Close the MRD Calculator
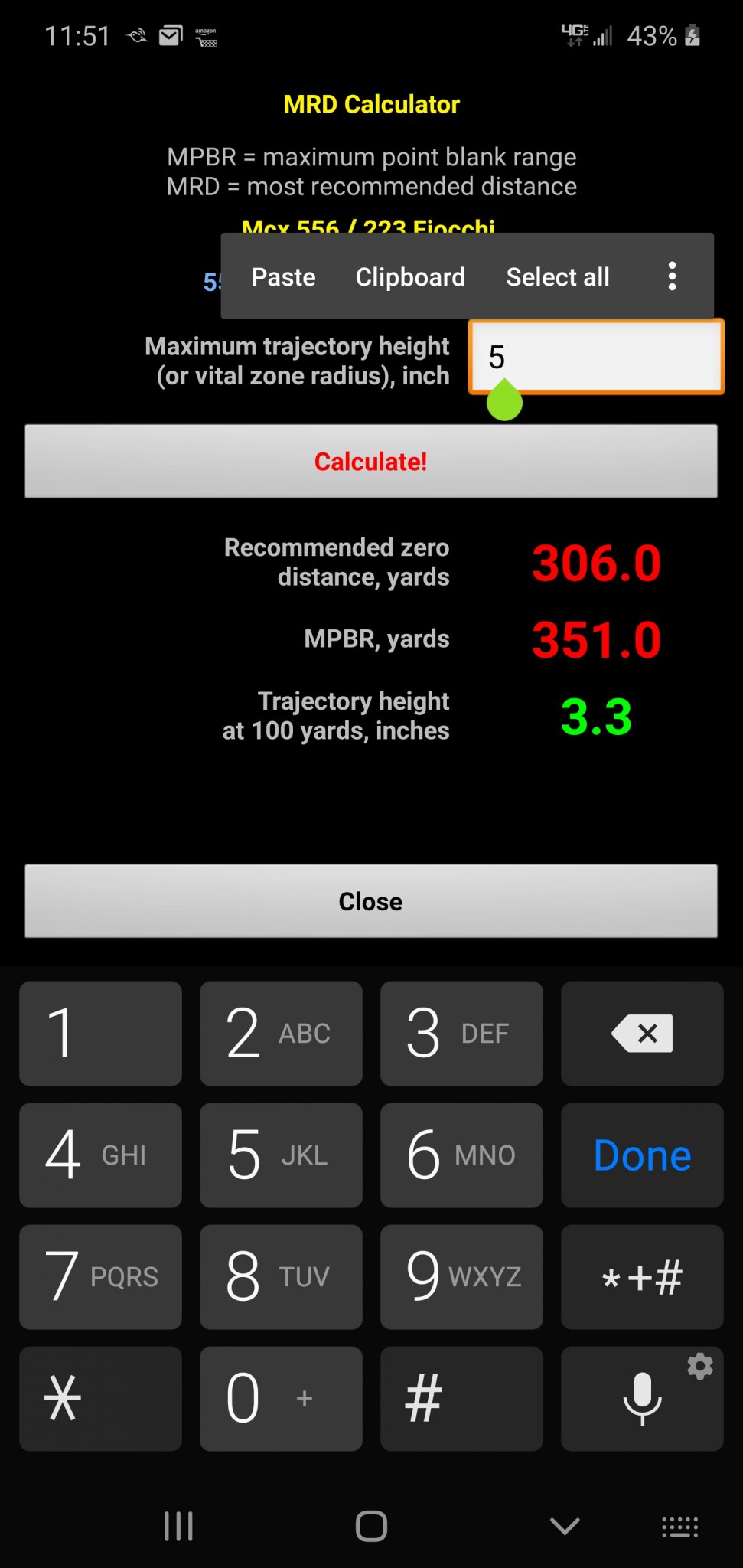 click(x=371, y=901)
